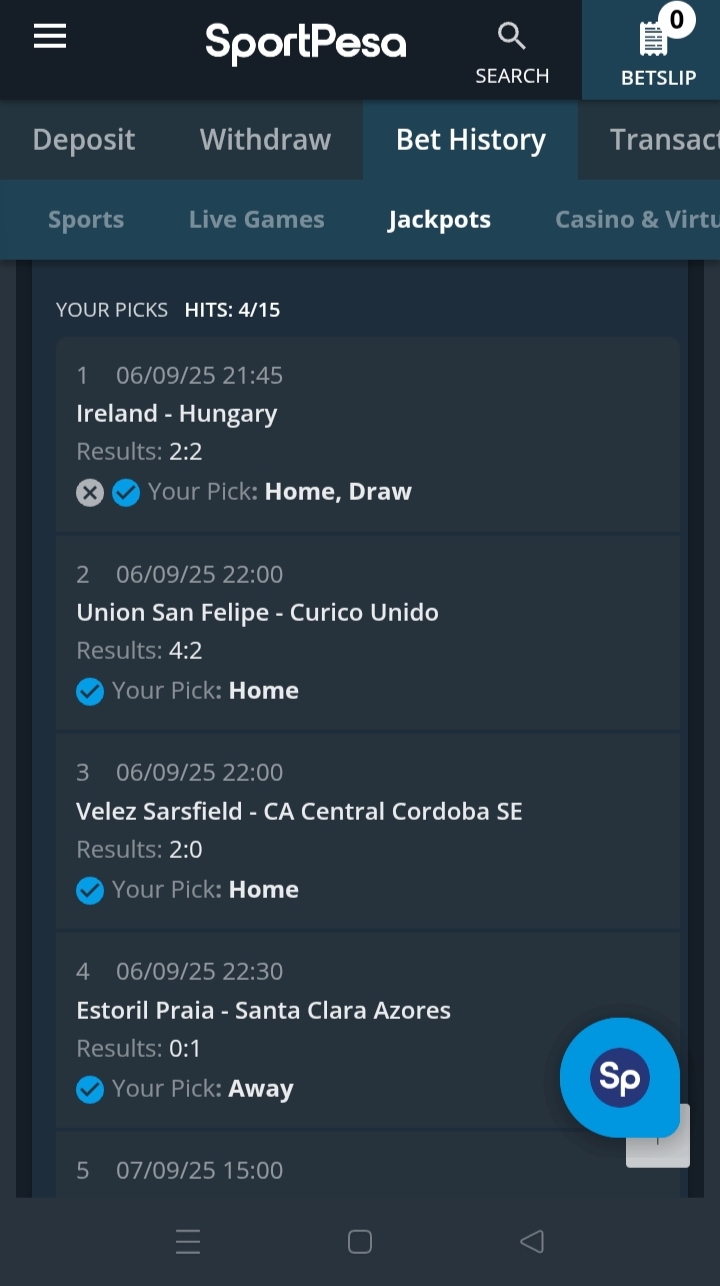Go to the phone's home screen
Image resolution: width=720 pixels, height=1286 pixels.
pyautogui.click(x=360, y=1242)
